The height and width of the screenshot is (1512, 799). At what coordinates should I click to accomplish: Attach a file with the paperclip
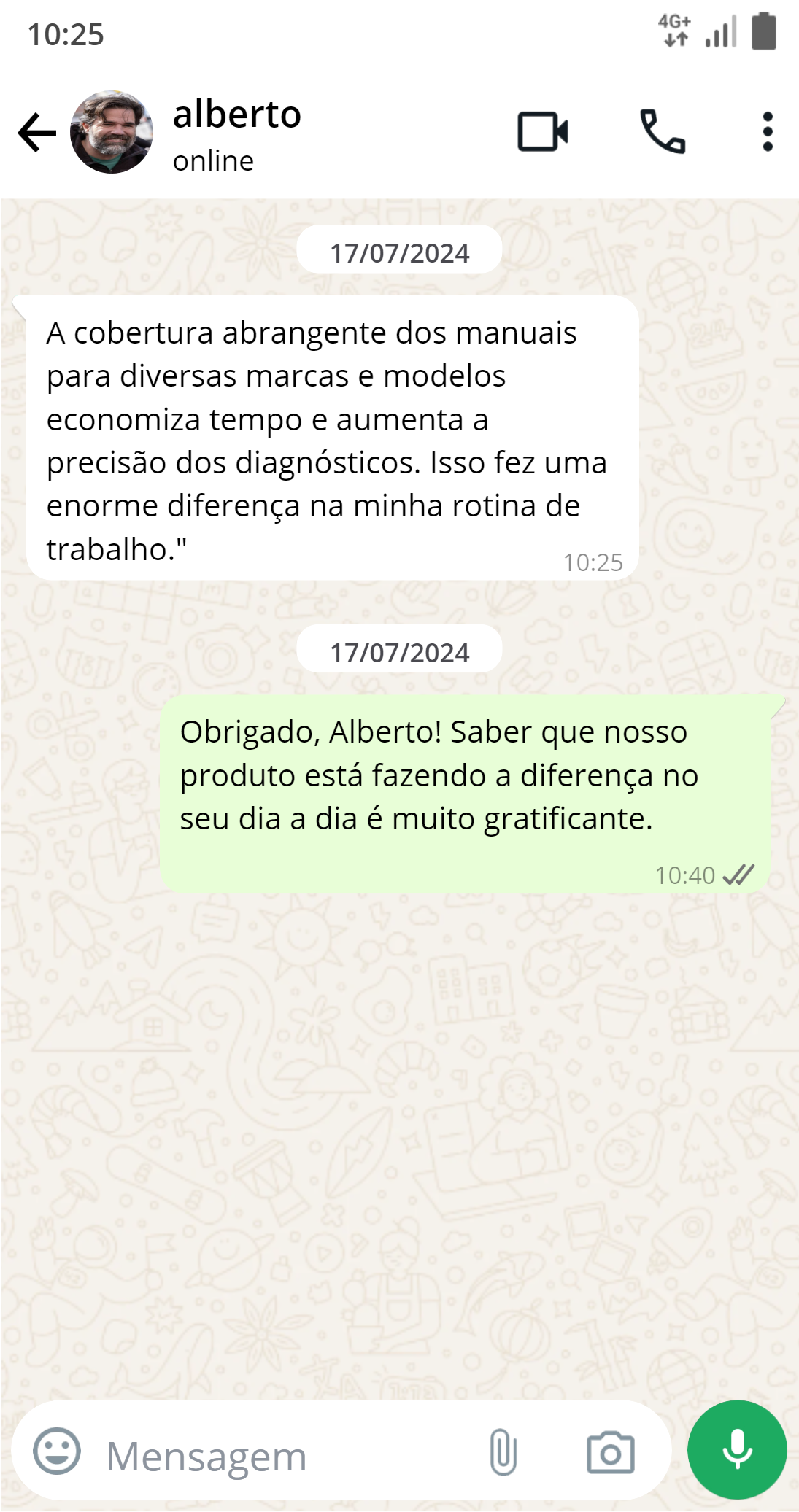(503, 1452)
